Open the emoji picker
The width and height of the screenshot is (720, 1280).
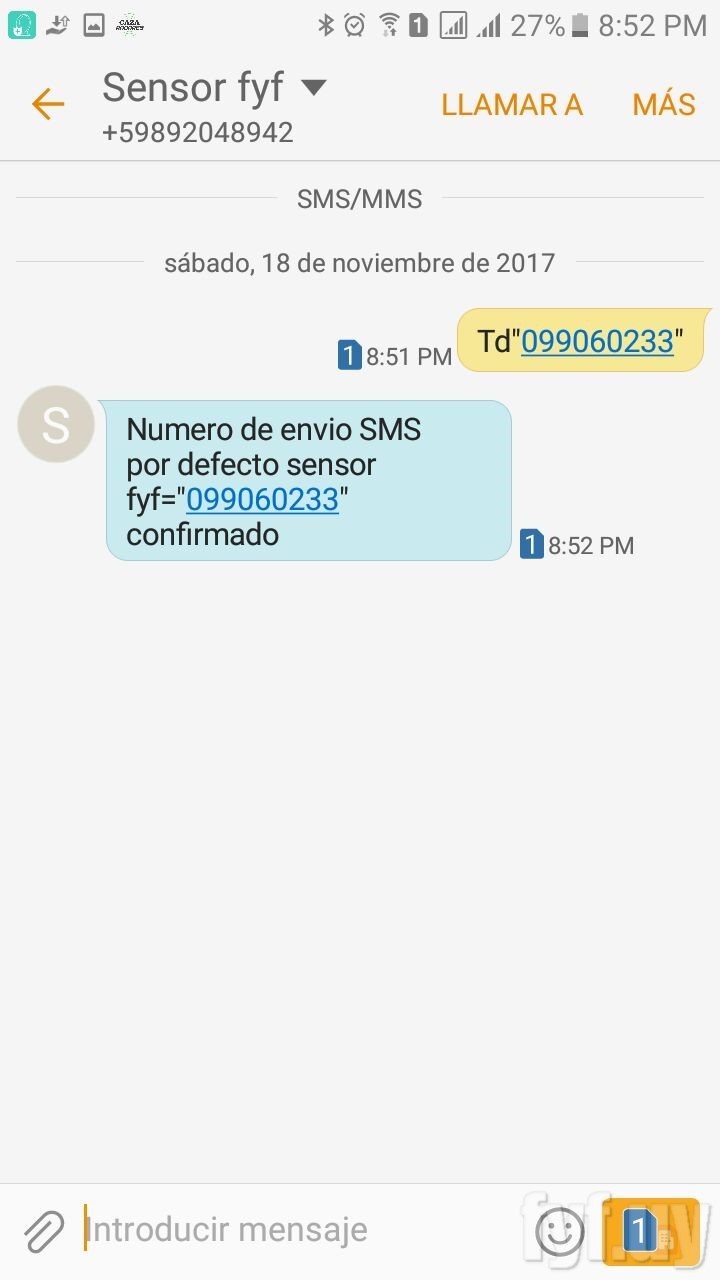pyautogui.click(x=560, y=1230)
